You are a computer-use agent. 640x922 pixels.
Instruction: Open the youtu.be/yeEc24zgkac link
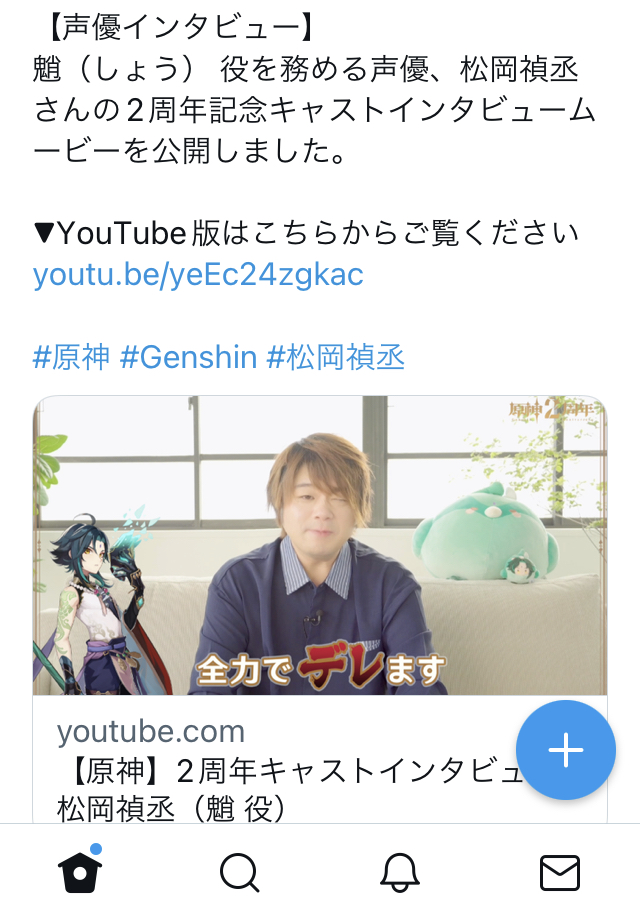click(x=198, y=274)
